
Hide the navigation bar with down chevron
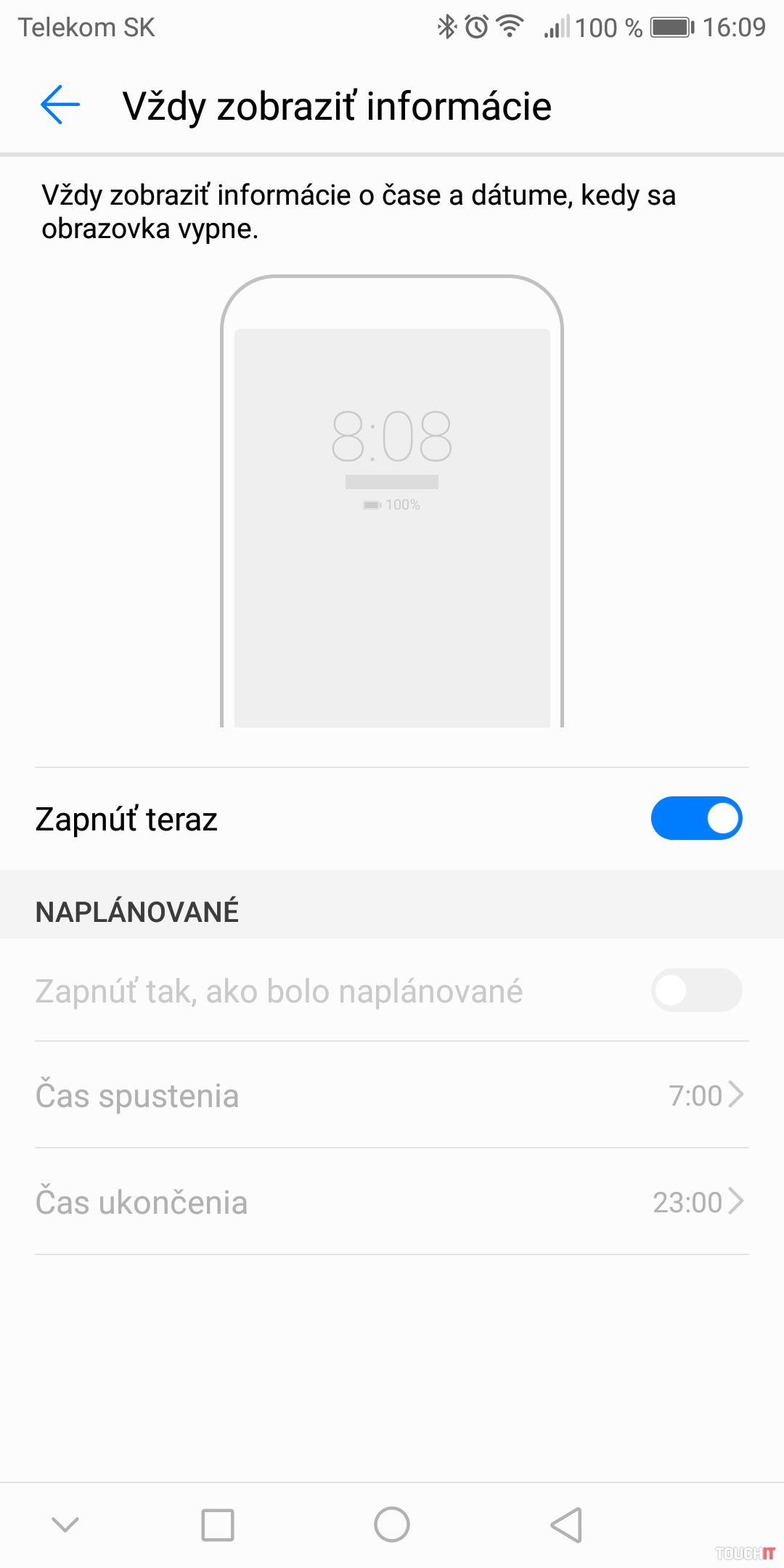click(x=65, y=1524)
